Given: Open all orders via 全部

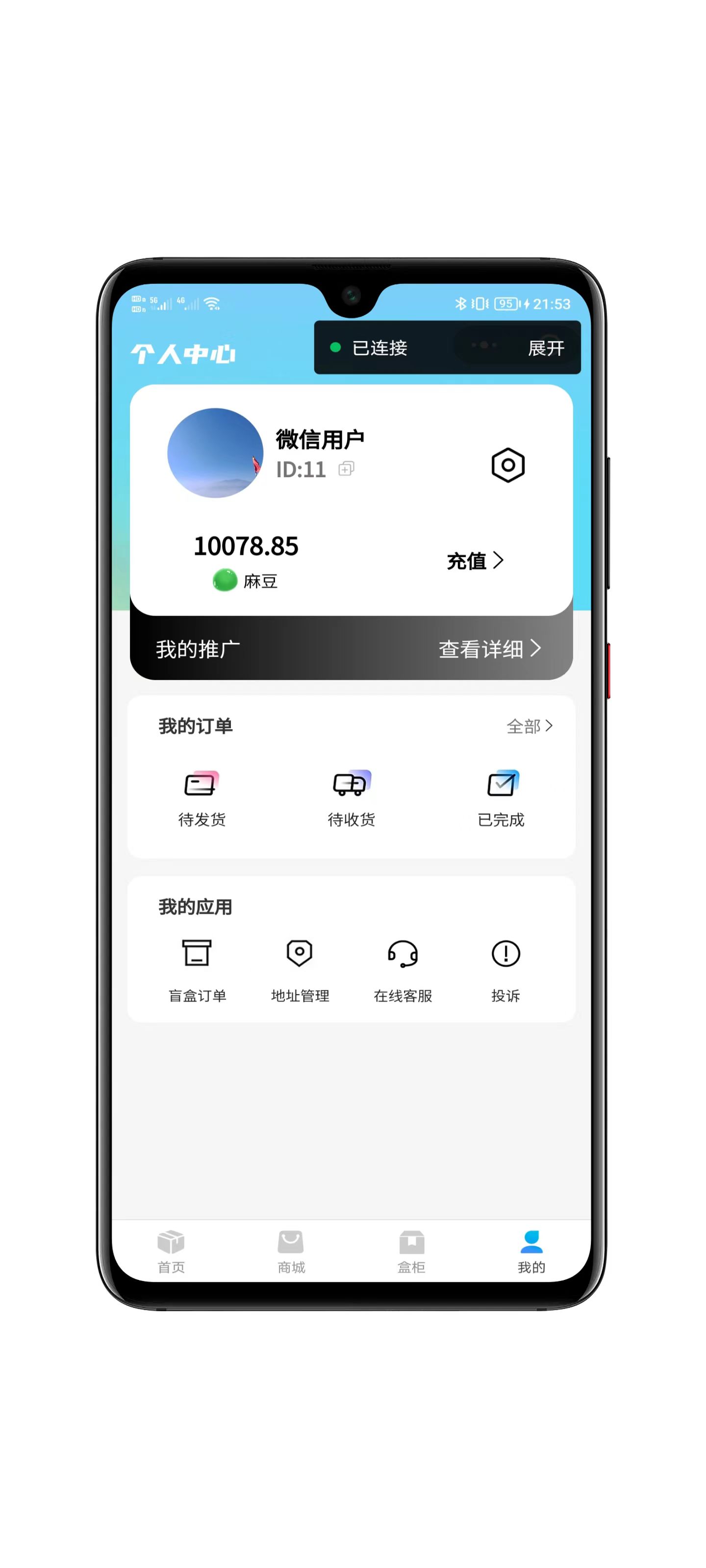Looking at the screenshot, I should tap(529, 726).
